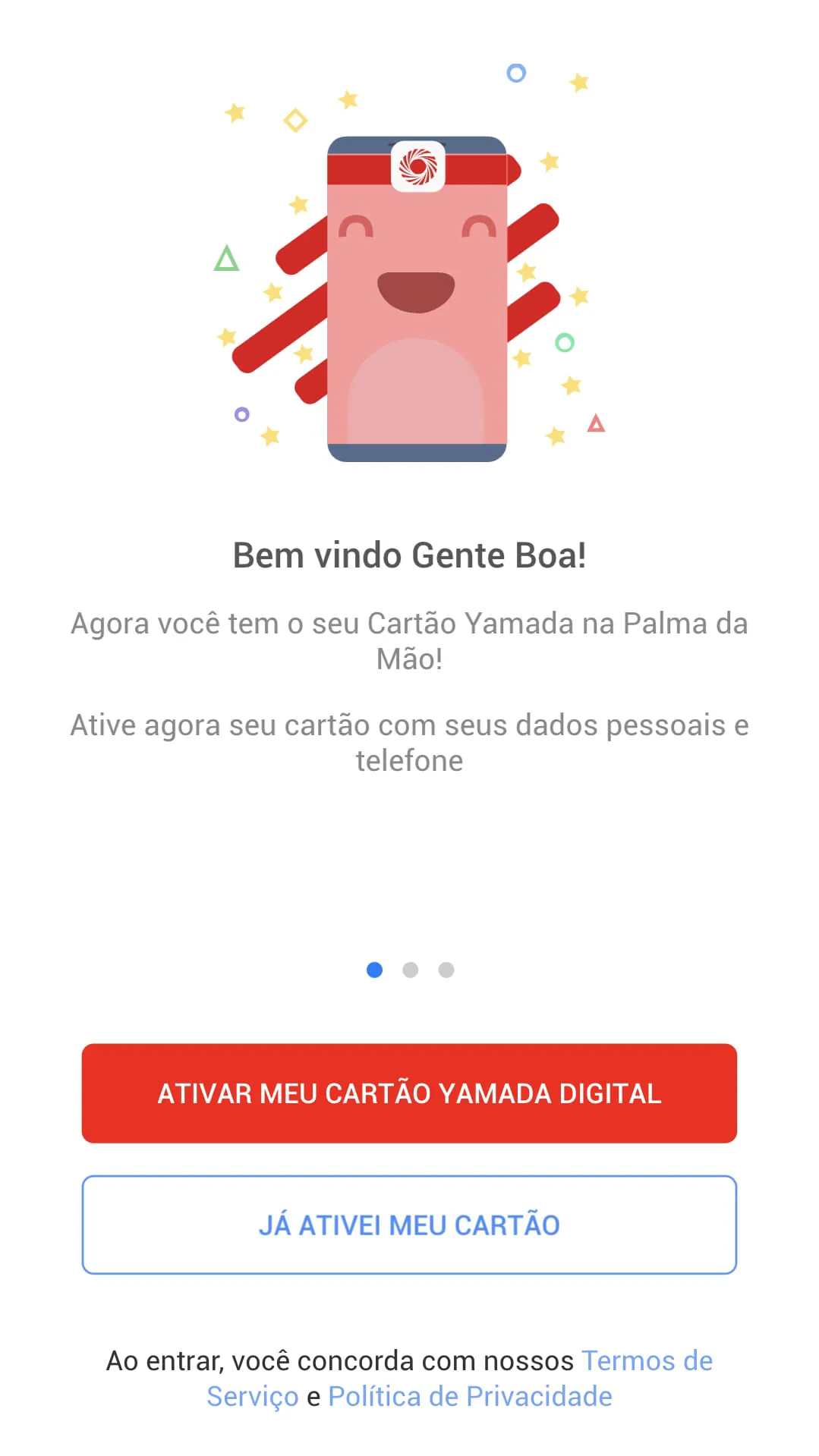Read the Política de Privacidade
819x1456 pixels.
[x=470, y=1396]
